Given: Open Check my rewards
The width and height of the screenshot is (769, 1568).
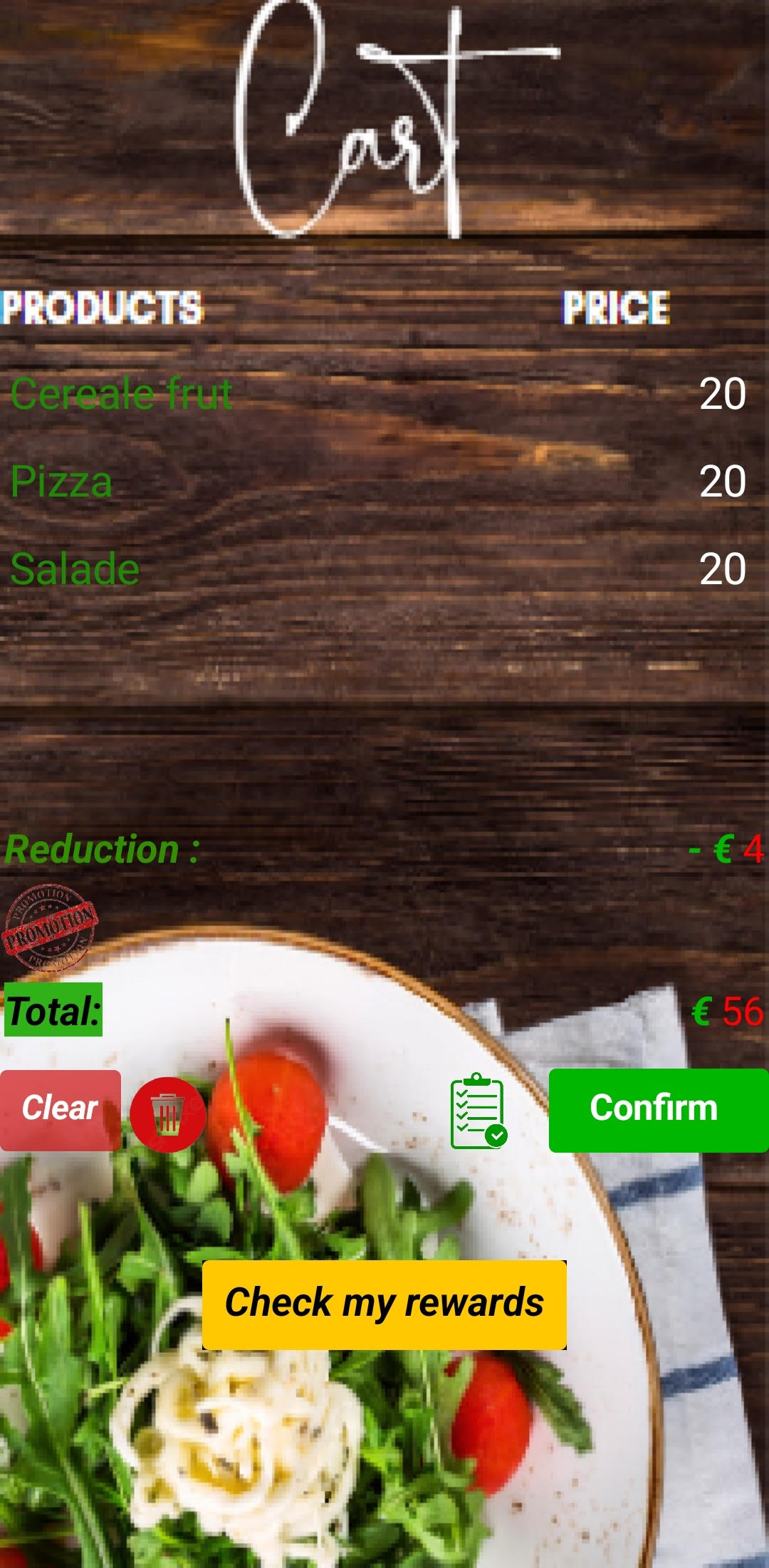Looking at the screenshot, I should pos(384,1304).
